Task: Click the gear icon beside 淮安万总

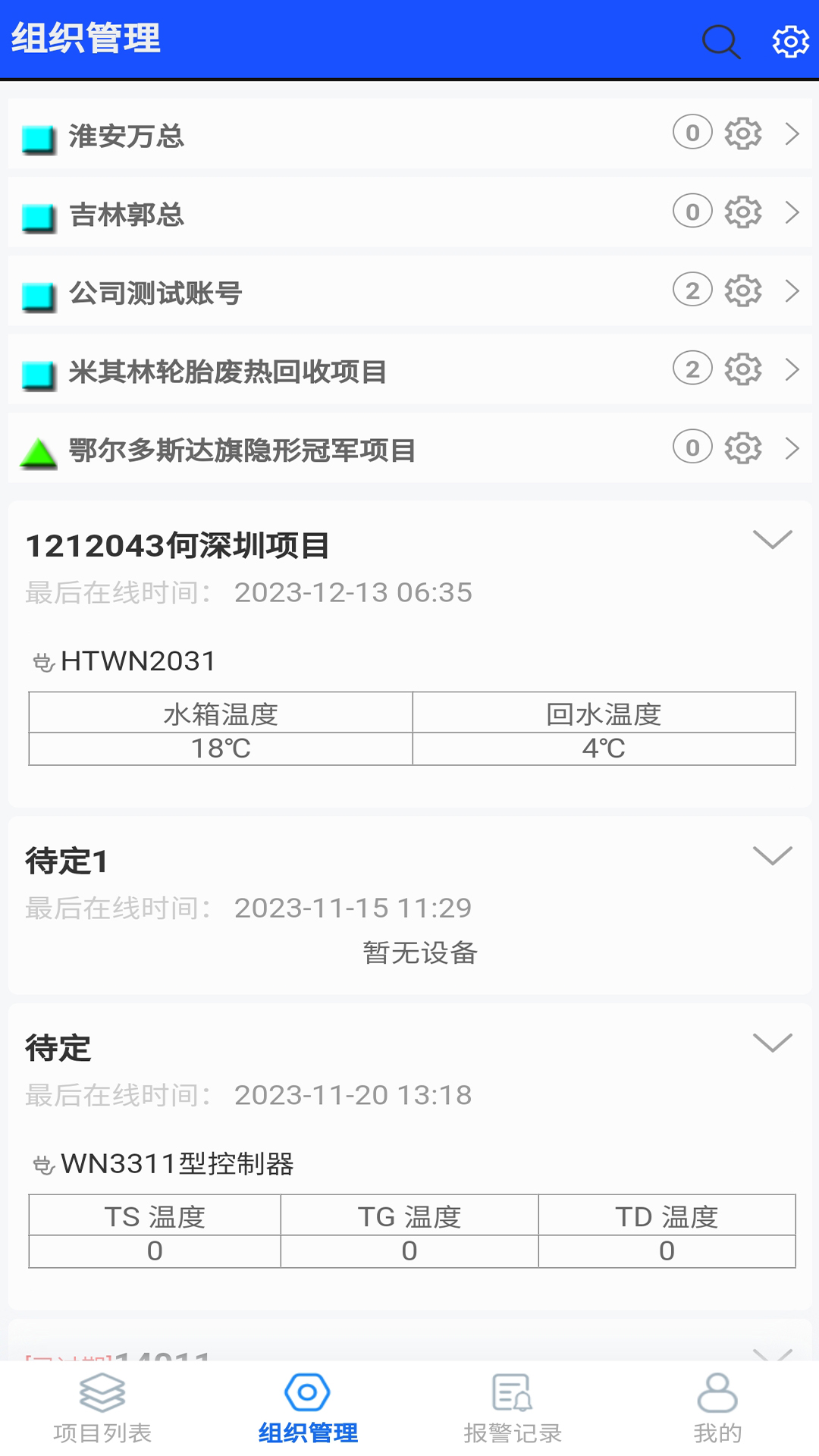Action: click(x=742, y=134)
